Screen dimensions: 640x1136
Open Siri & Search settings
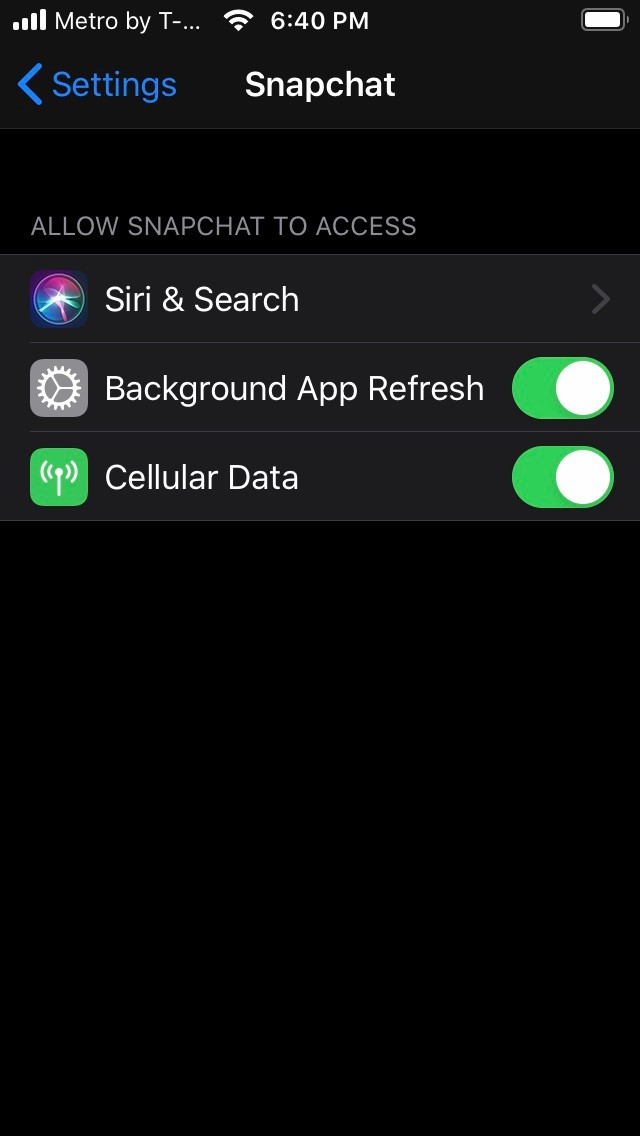click(x=320, y=299)
